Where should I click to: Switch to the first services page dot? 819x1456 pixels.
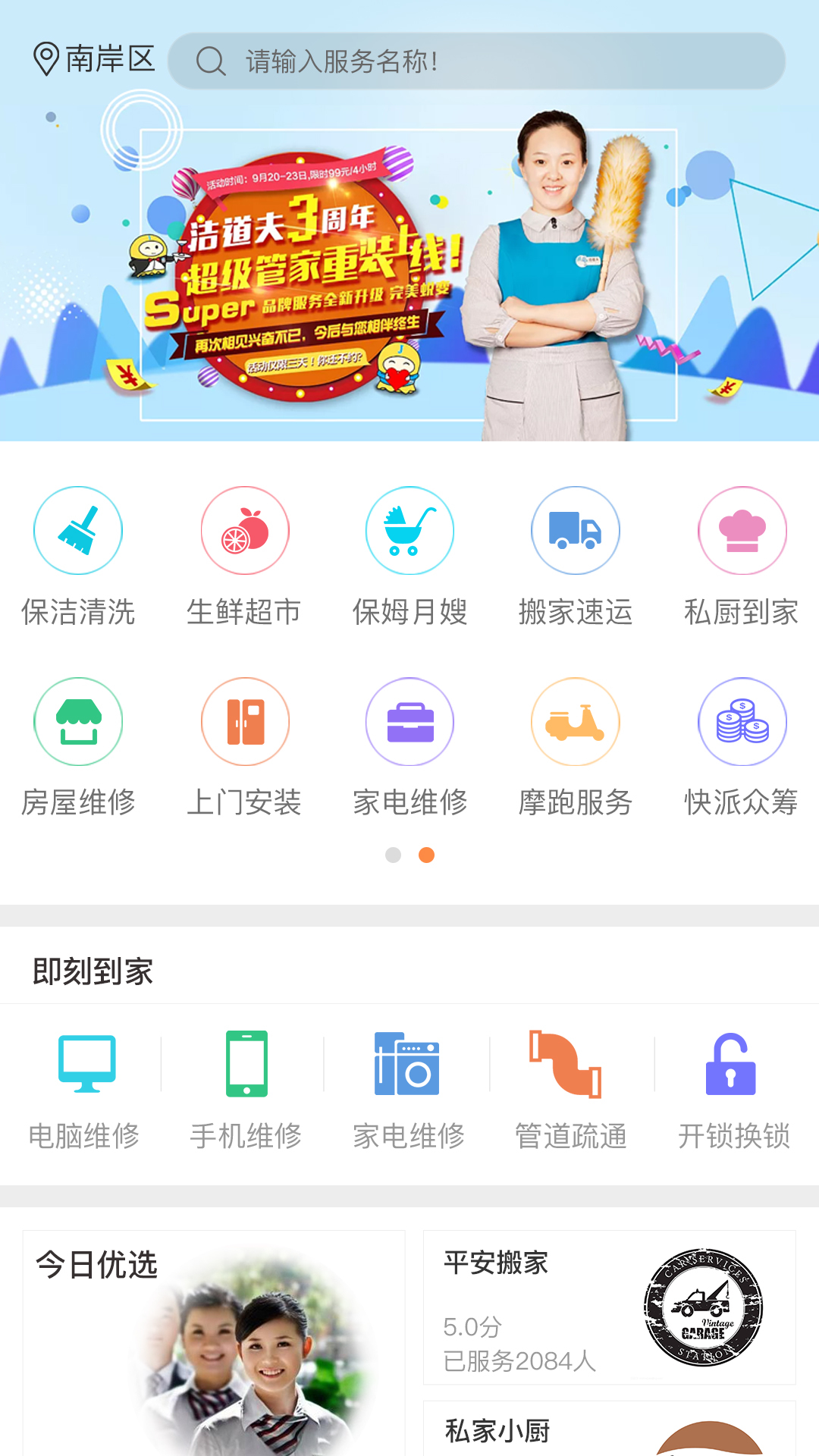(393, 855)
